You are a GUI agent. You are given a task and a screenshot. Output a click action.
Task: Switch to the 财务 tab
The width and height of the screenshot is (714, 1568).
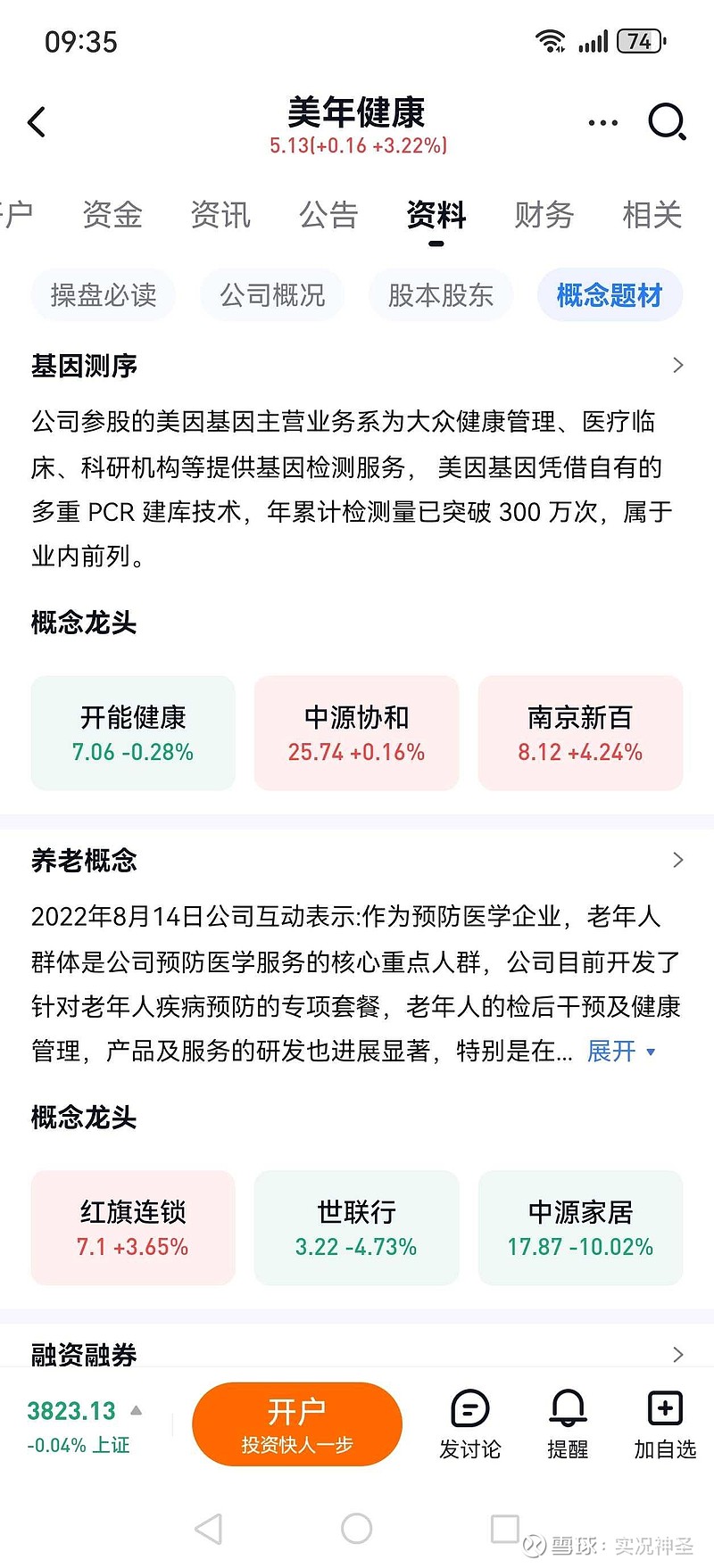pyautogui.click(x=543, y=215)
